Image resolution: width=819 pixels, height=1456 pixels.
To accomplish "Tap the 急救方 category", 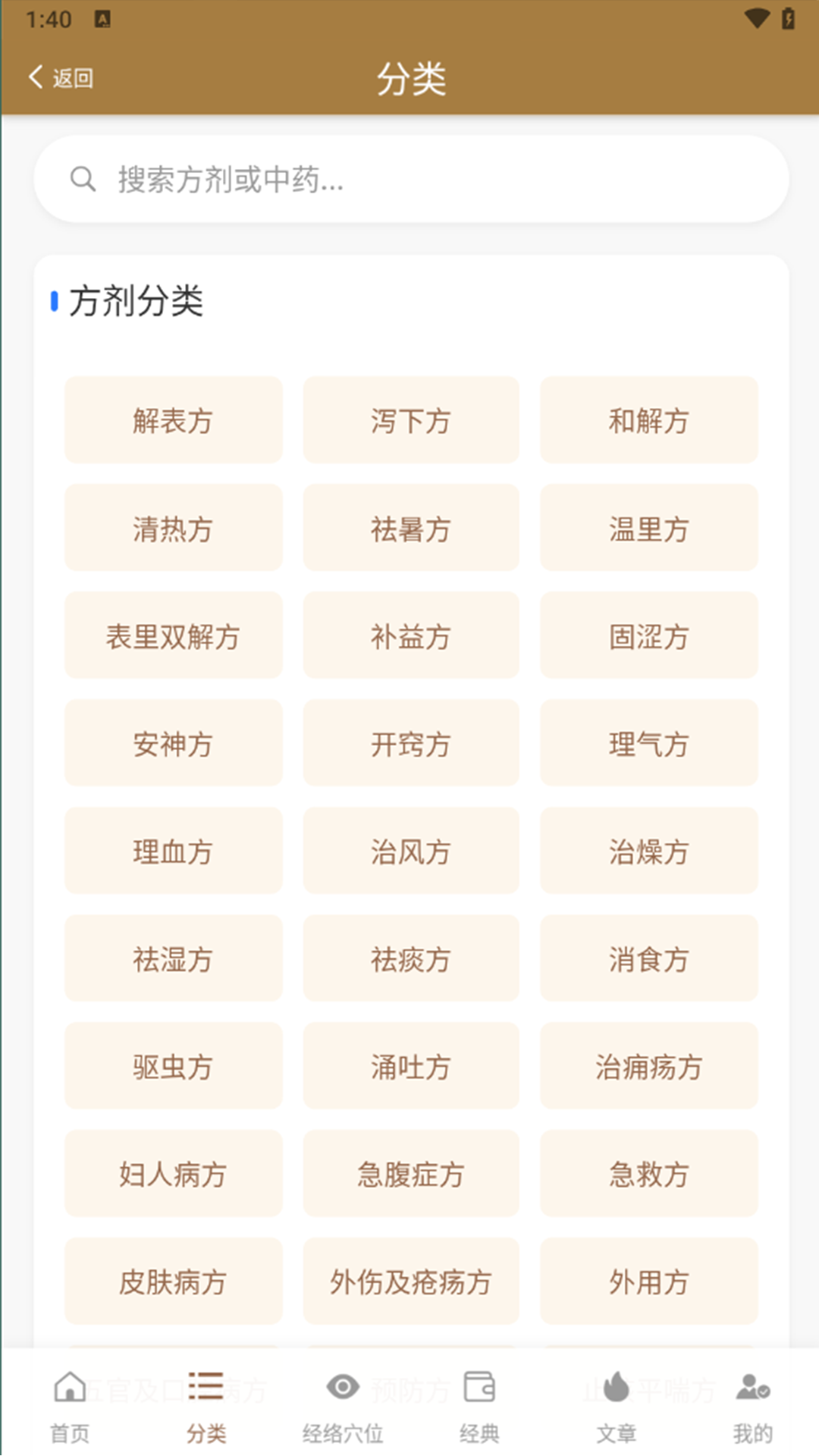I will pyautogui.click(x=648, y=1174).
